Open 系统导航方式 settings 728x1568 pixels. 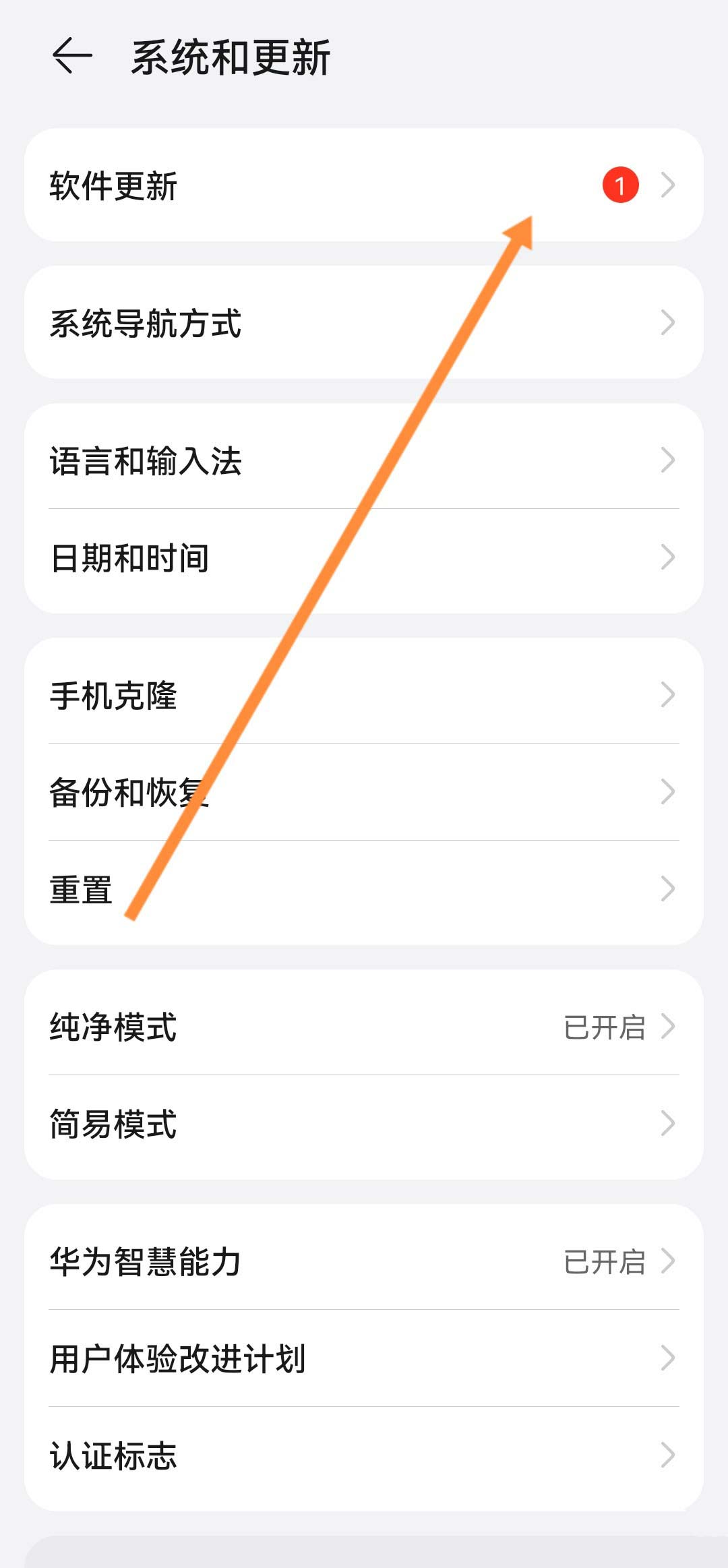click(364, 322)
